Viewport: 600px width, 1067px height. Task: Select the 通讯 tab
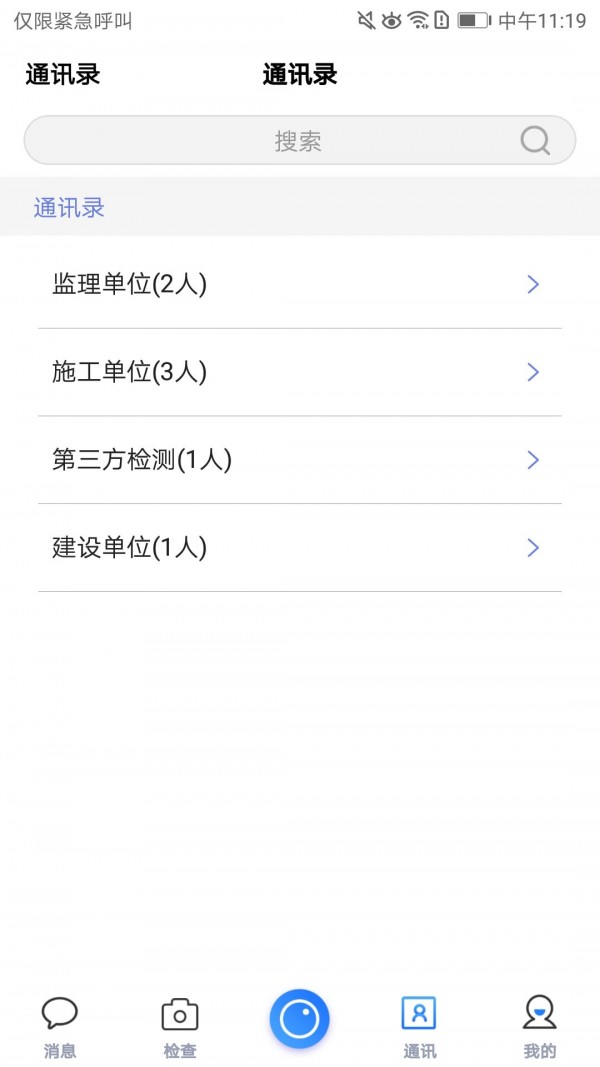click(419, 1027)
